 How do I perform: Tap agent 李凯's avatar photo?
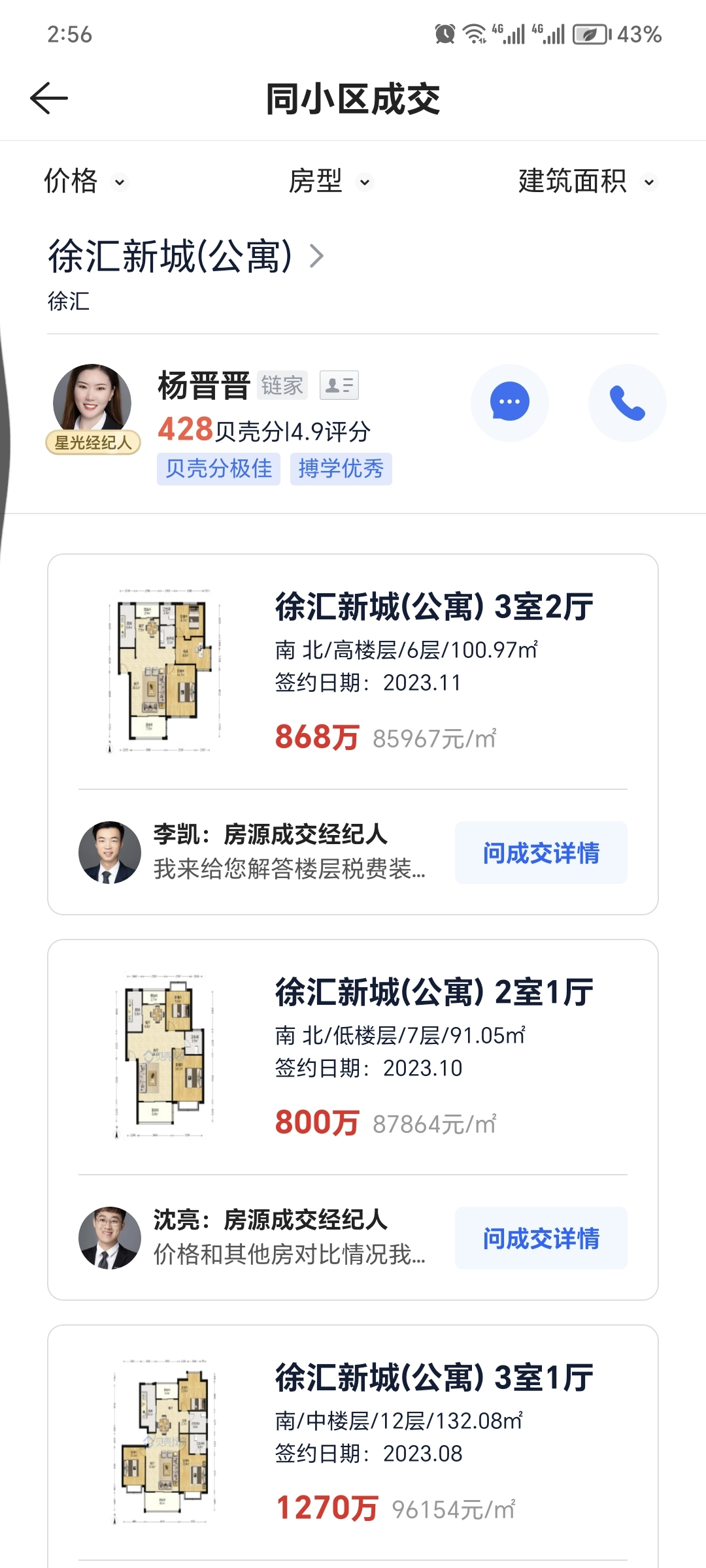[x=110, y=853]
